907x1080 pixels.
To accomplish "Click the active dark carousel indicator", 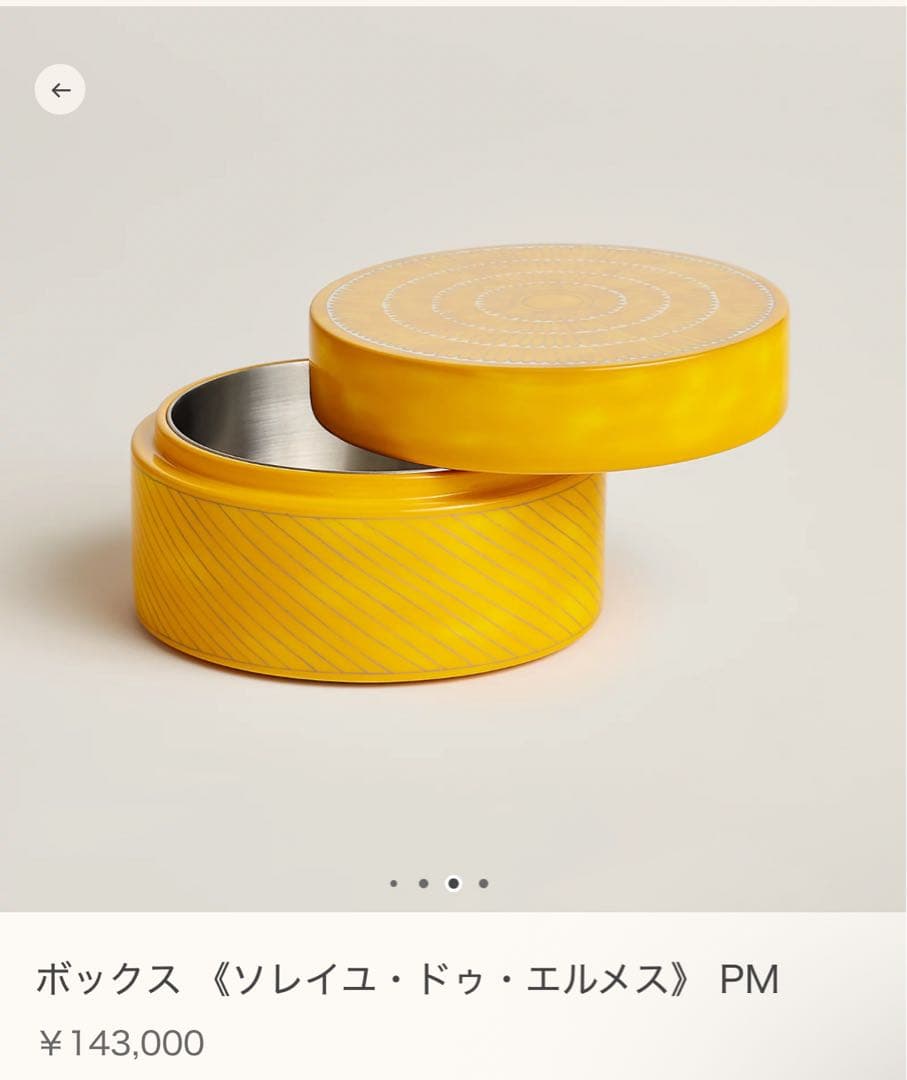I will [x=453, y=883].
